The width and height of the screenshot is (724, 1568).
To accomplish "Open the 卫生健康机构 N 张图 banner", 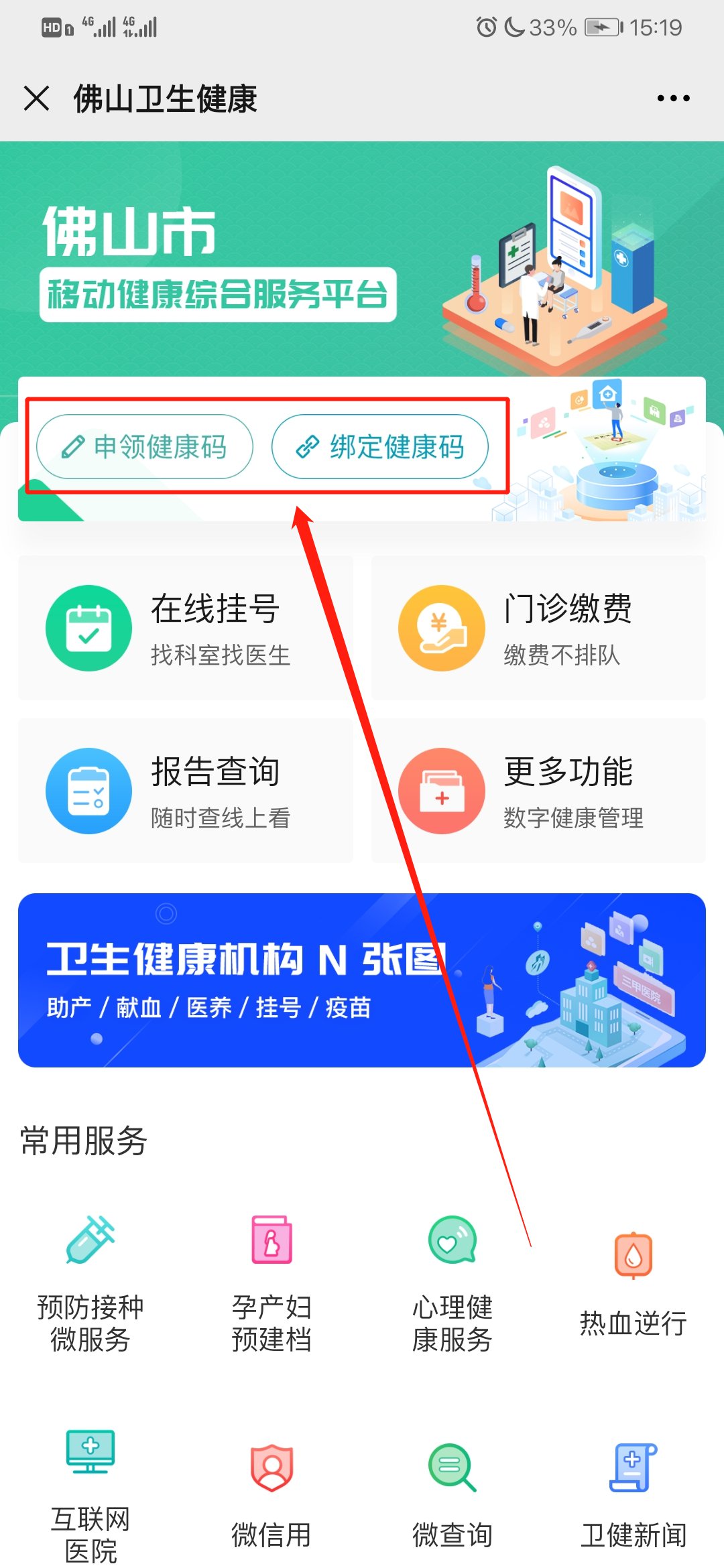I will click(x=362, y=980).
